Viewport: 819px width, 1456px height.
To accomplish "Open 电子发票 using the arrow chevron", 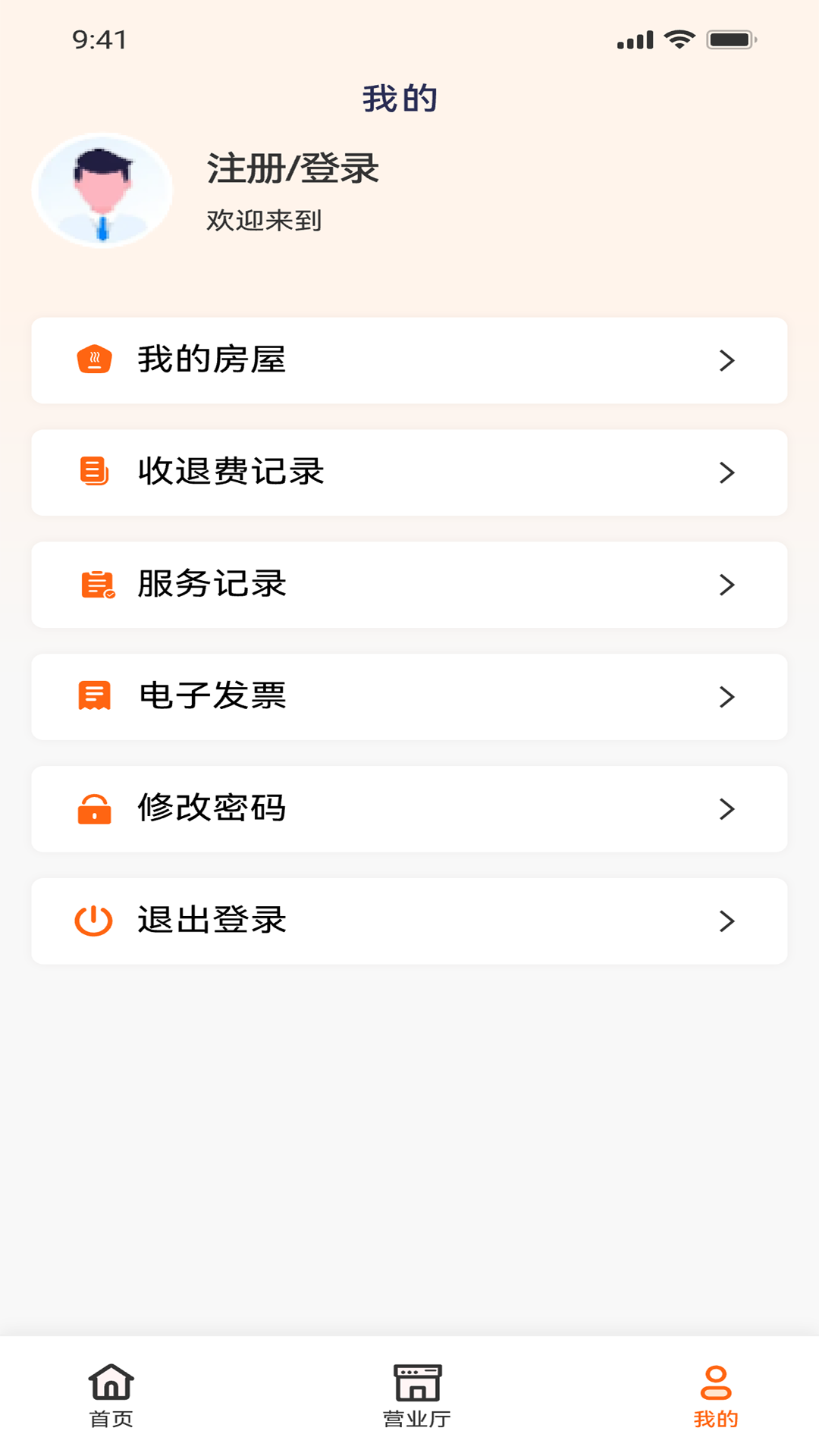I will [727, 697].
